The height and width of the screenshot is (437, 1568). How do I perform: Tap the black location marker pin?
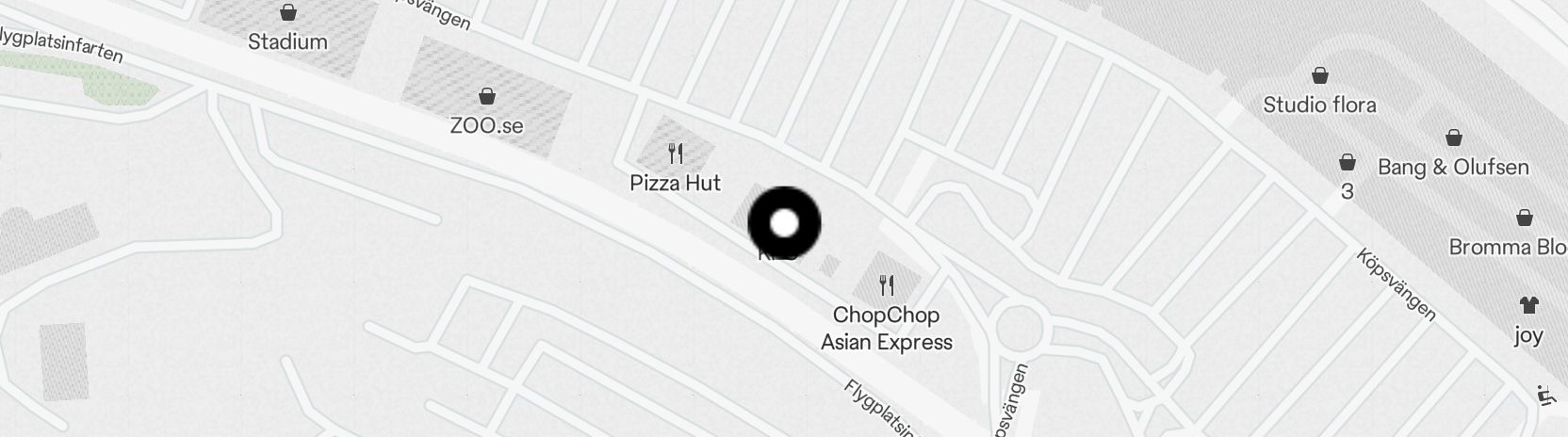(784, 224)
